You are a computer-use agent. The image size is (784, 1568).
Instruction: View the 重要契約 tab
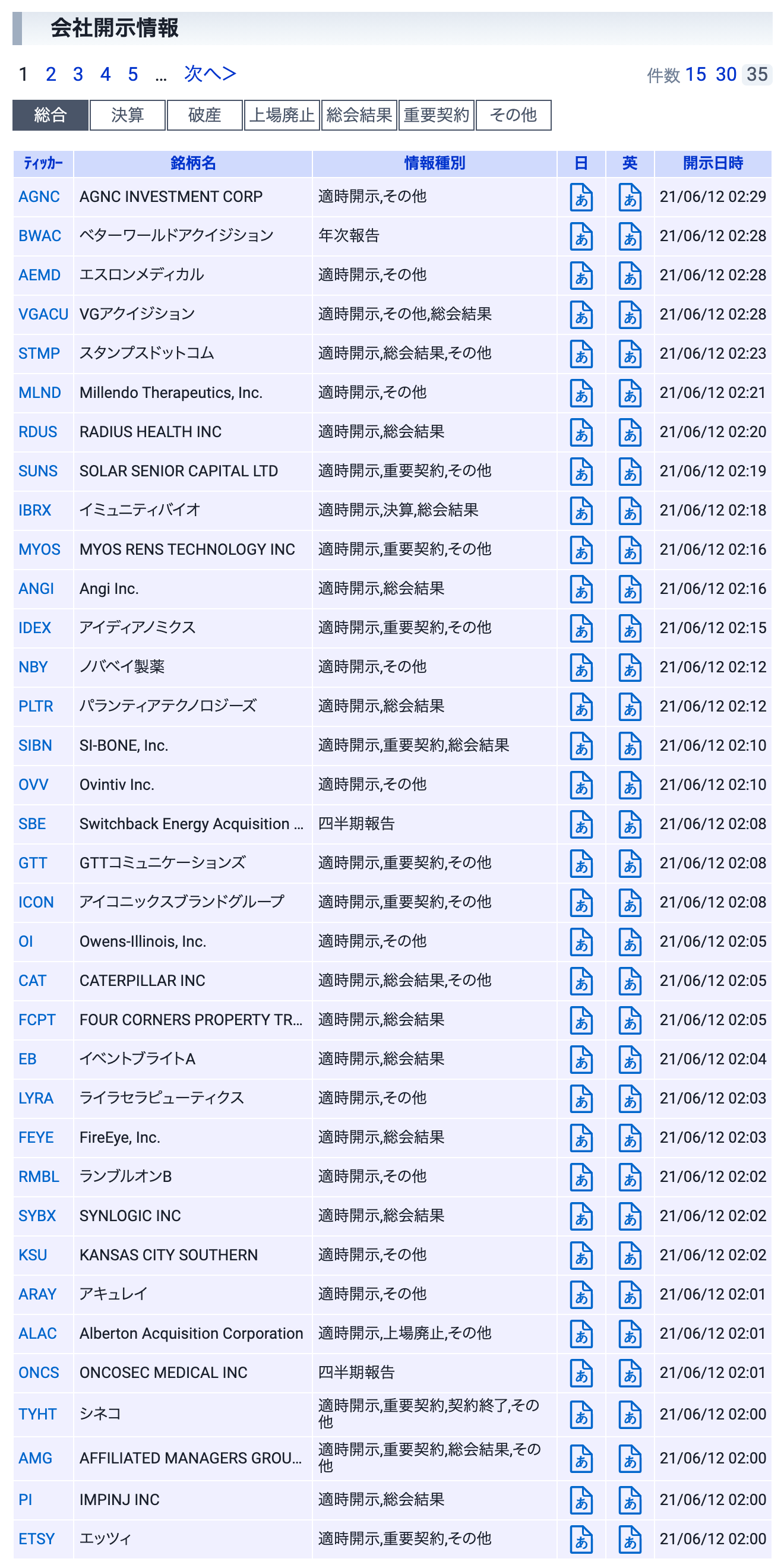[x=437, y=115]
